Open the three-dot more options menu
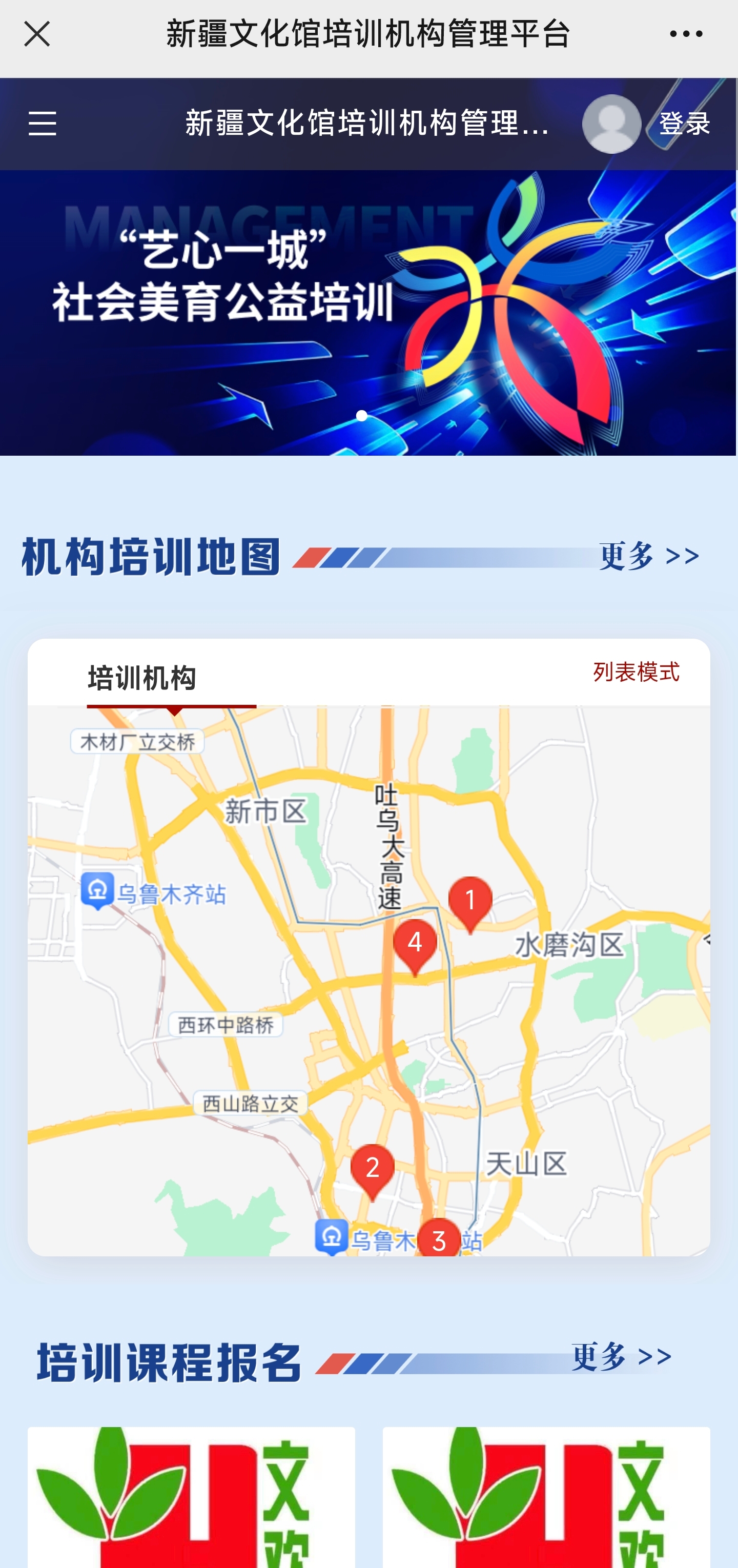This screenshot has height=1568, width=738. click(x=686, y=34)
